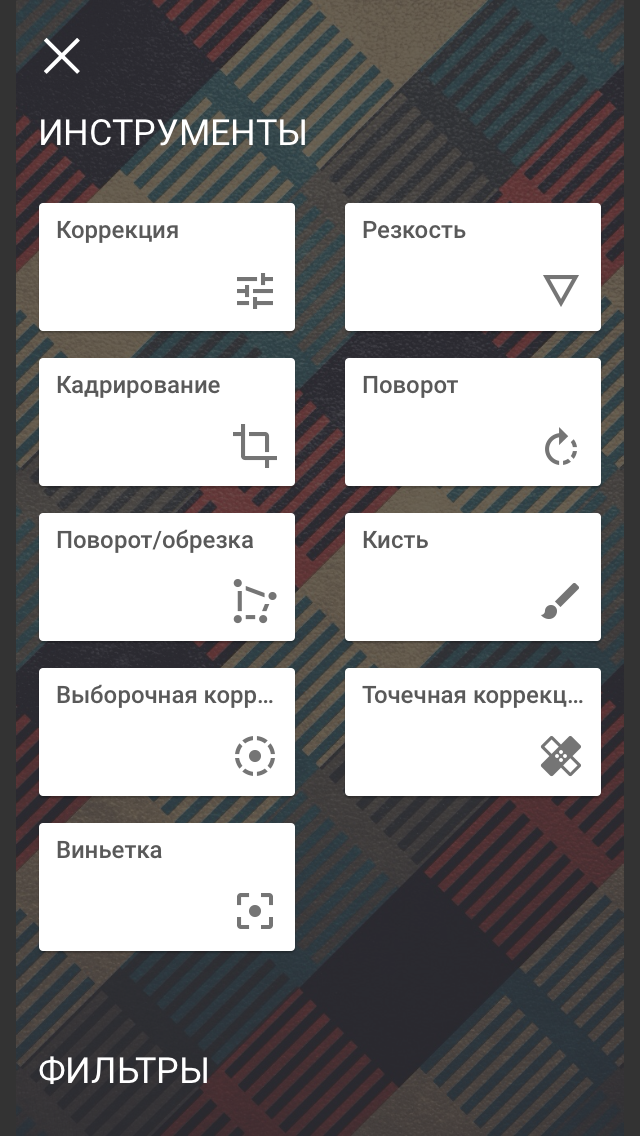Select the Кисть brush tool
The height and width of the screenshot is (1136, 640).
pos(472,577)
